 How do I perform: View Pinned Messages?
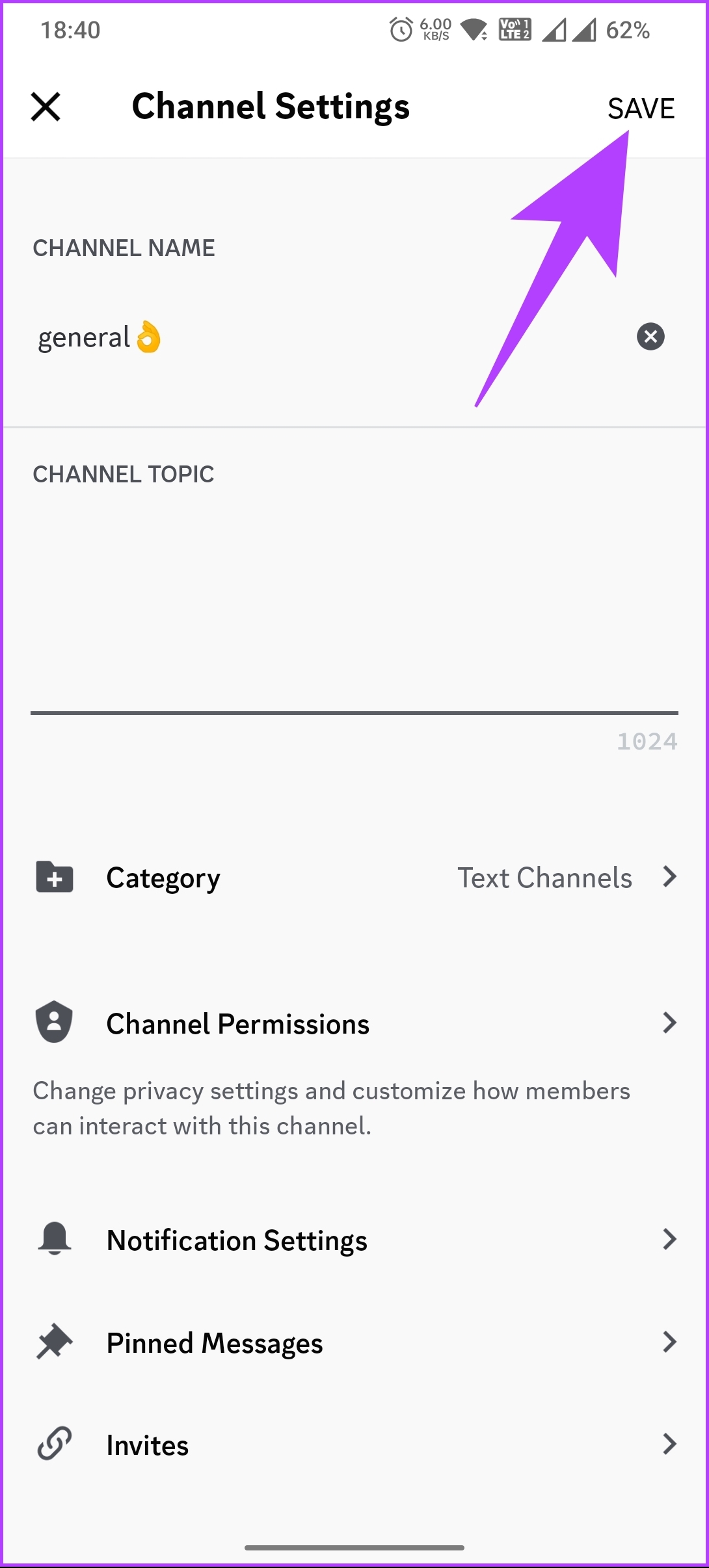[x=354, y=1342]
